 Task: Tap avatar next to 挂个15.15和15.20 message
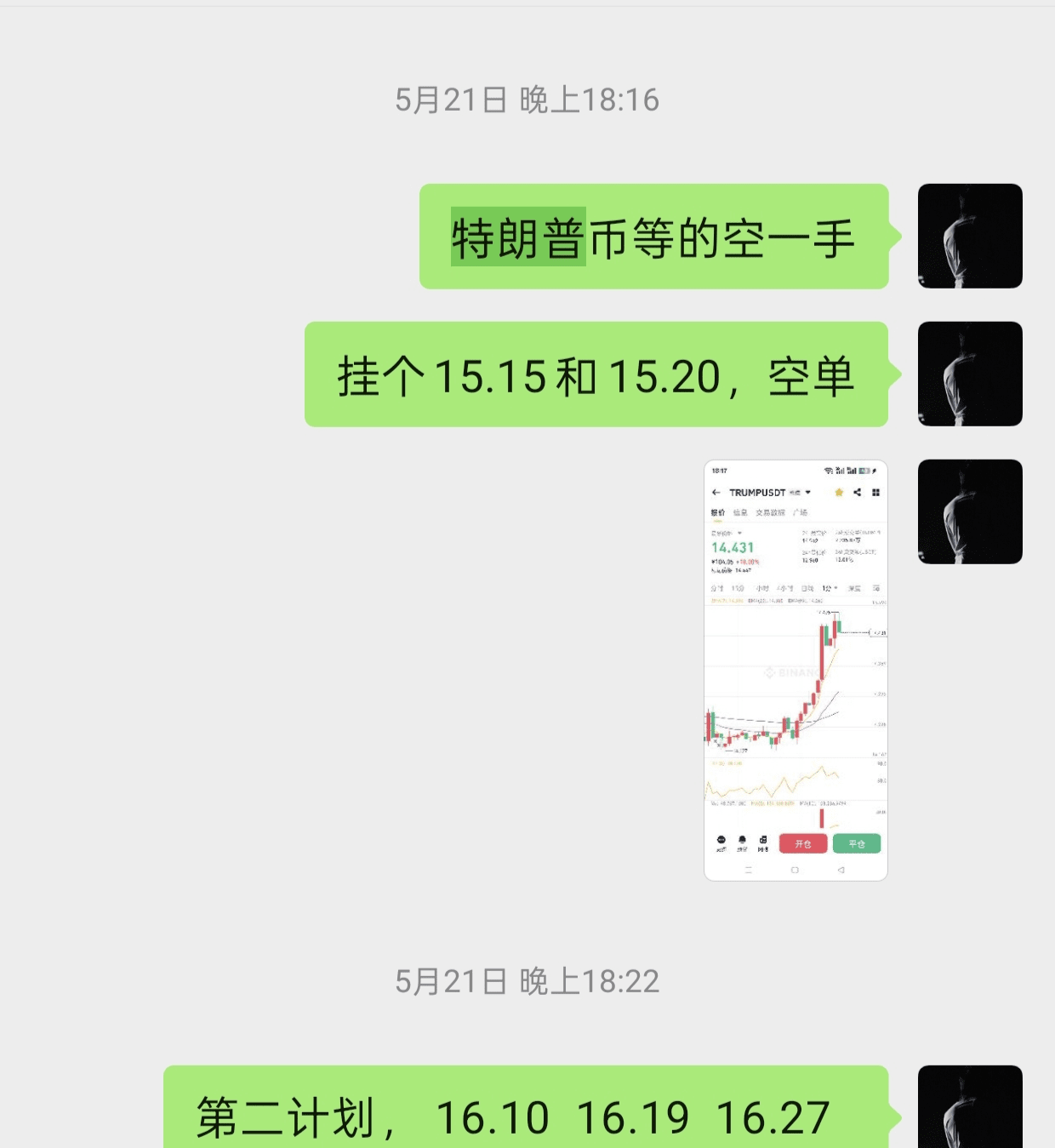[x=970, y=374]
